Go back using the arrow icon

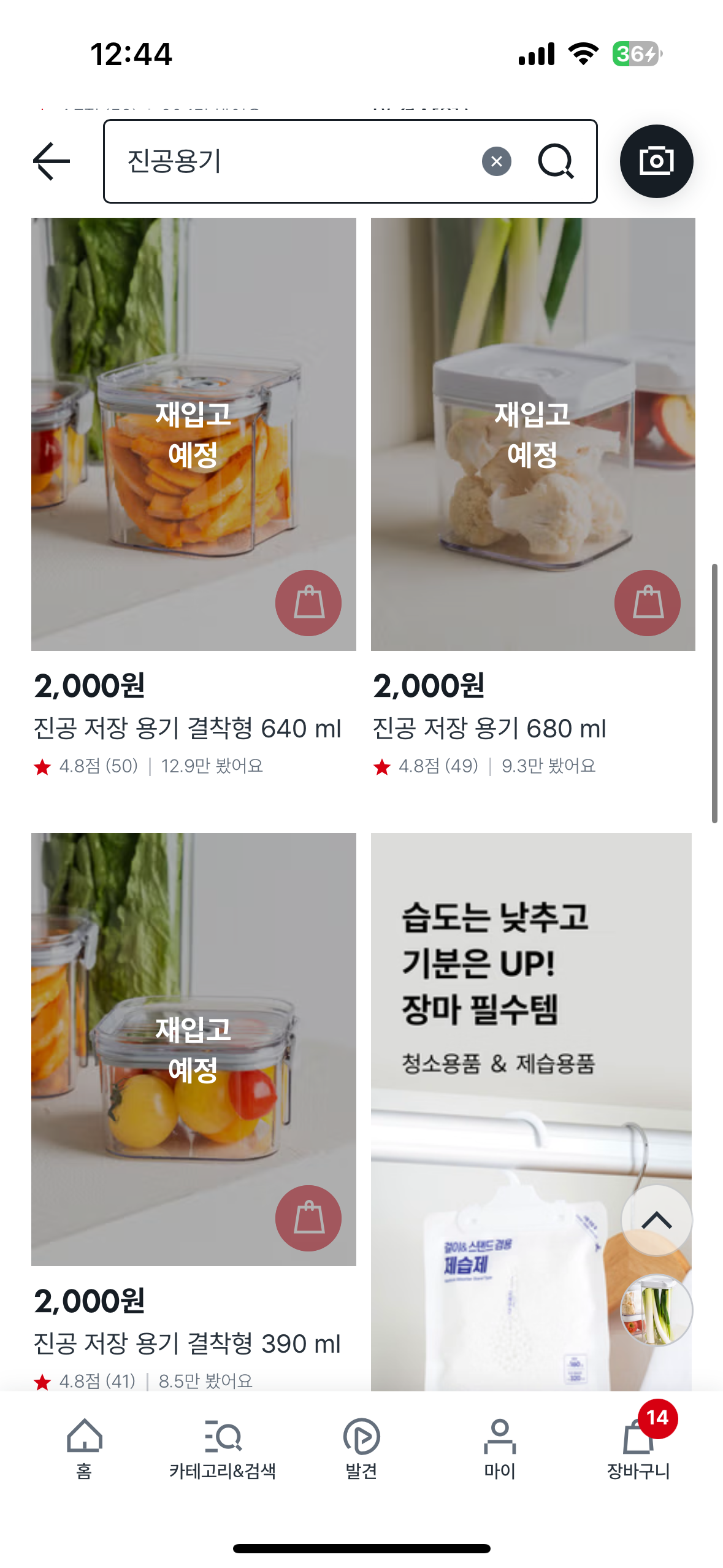click(52, 161)
